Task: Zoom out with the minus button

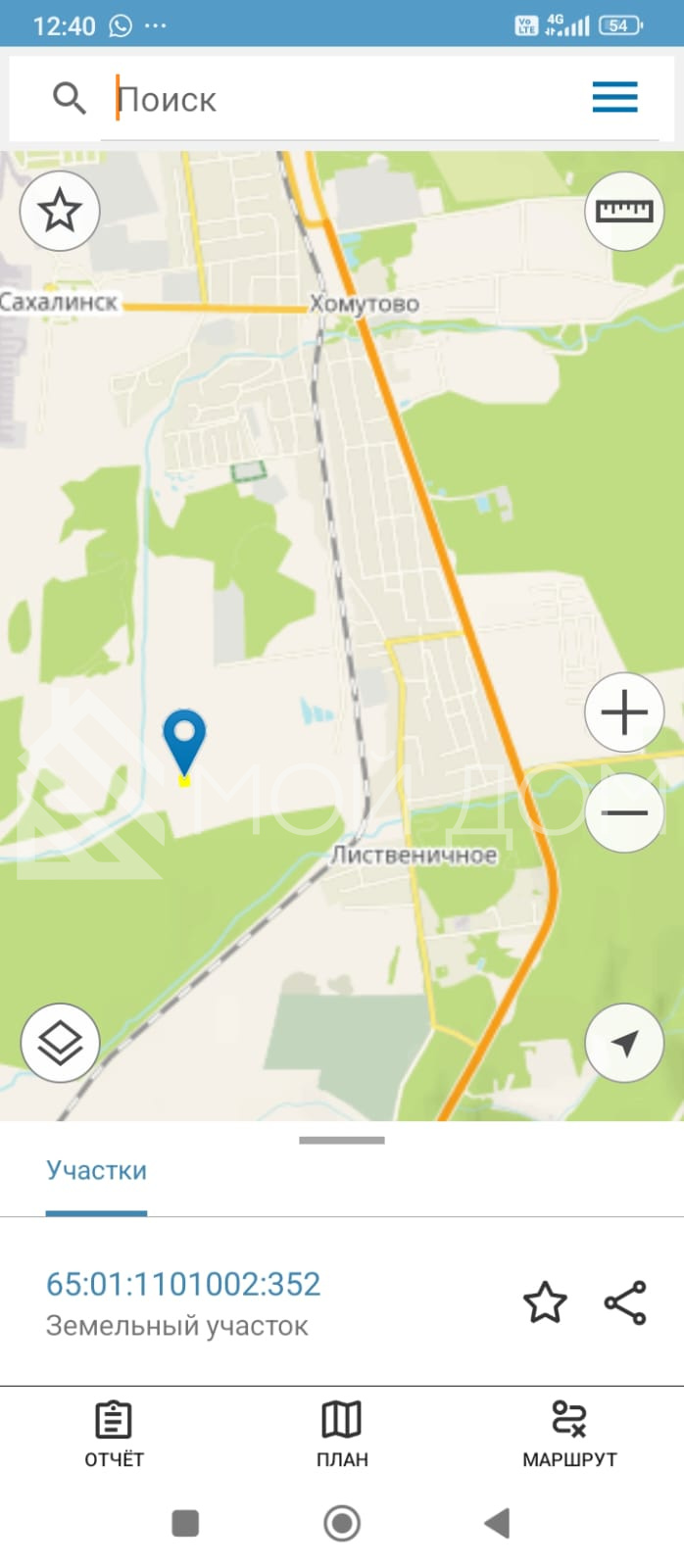Action: tap(624, 812)
